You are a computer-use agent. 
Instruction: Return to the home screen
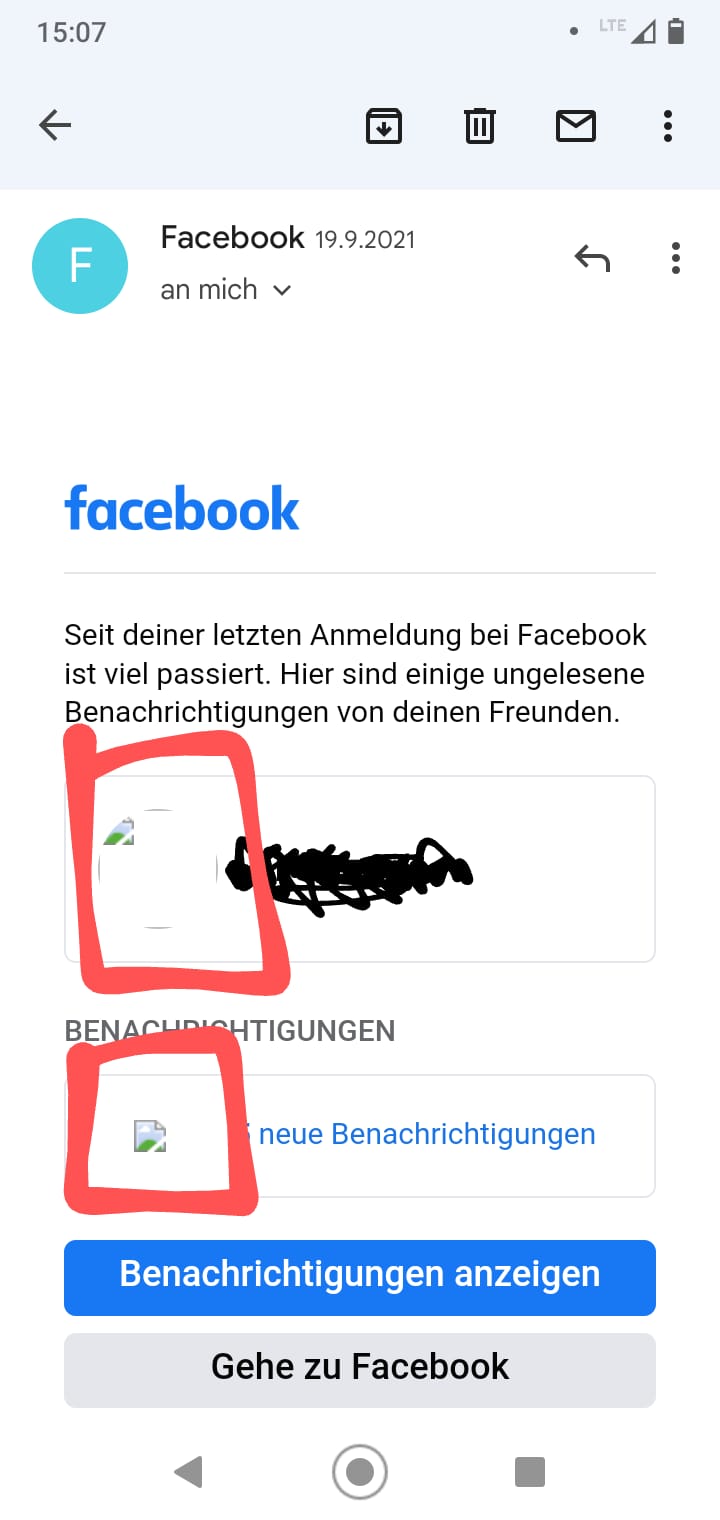360,1472
